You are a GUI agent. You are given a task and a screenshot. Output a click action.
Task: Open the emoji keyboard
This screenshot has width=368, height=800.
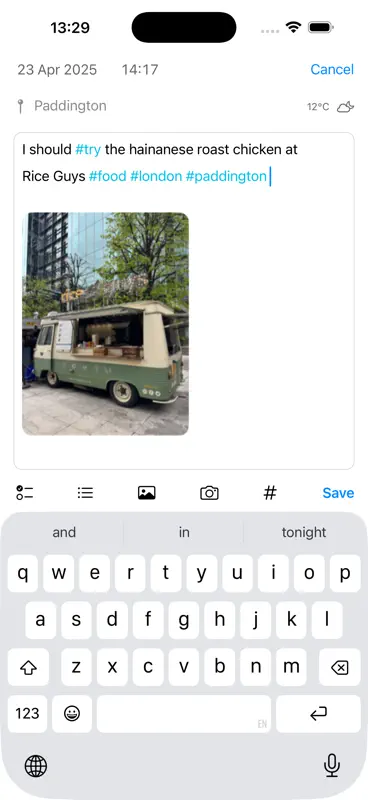click(72, 714)
